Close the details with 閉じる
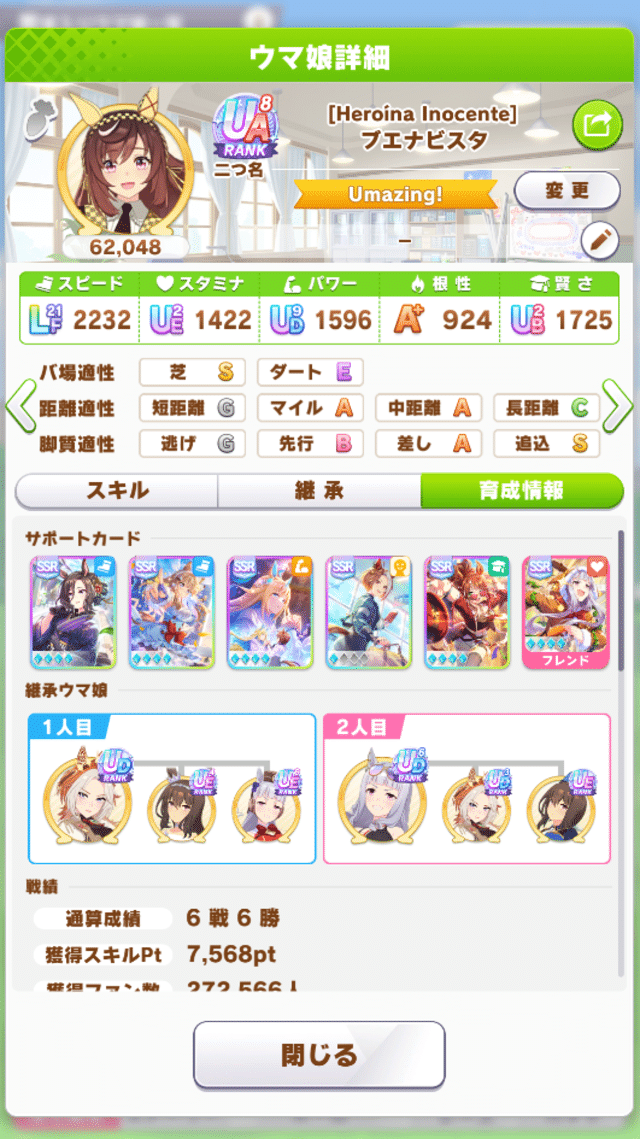The image size is (640, 1139). coord(319,1054)
